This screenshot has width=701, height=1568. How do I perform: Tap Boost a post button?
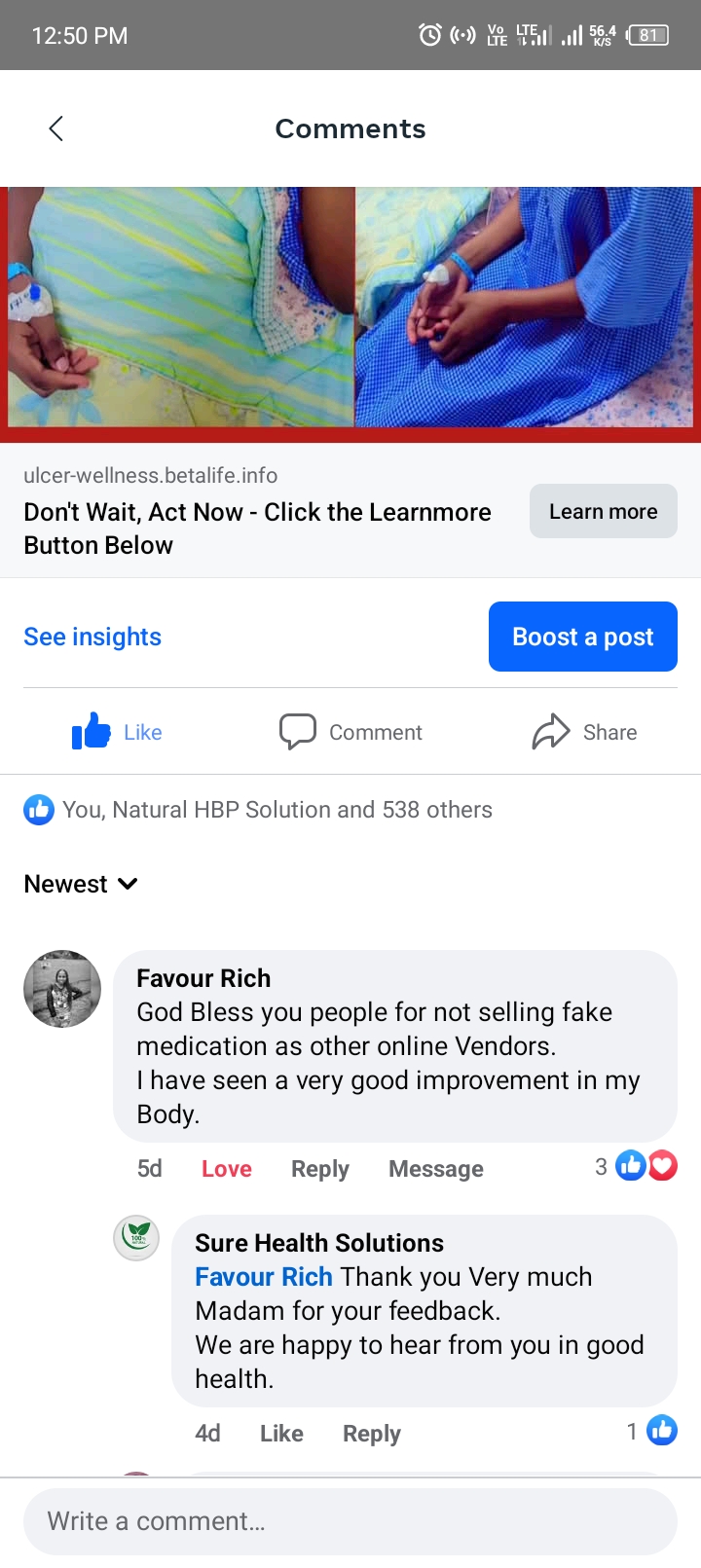coord(582,637)
